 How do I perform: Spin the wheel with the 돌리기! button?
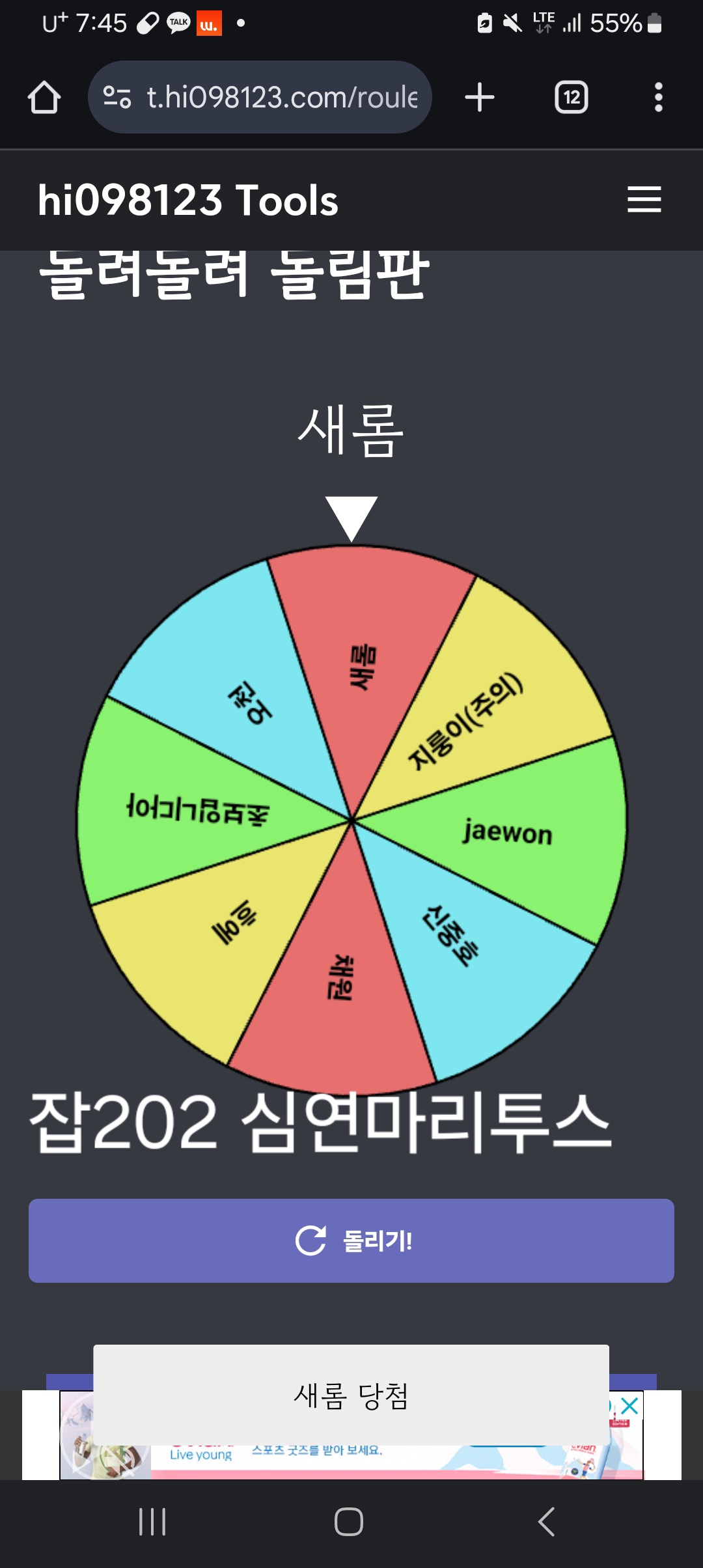tap(351, 1240)
